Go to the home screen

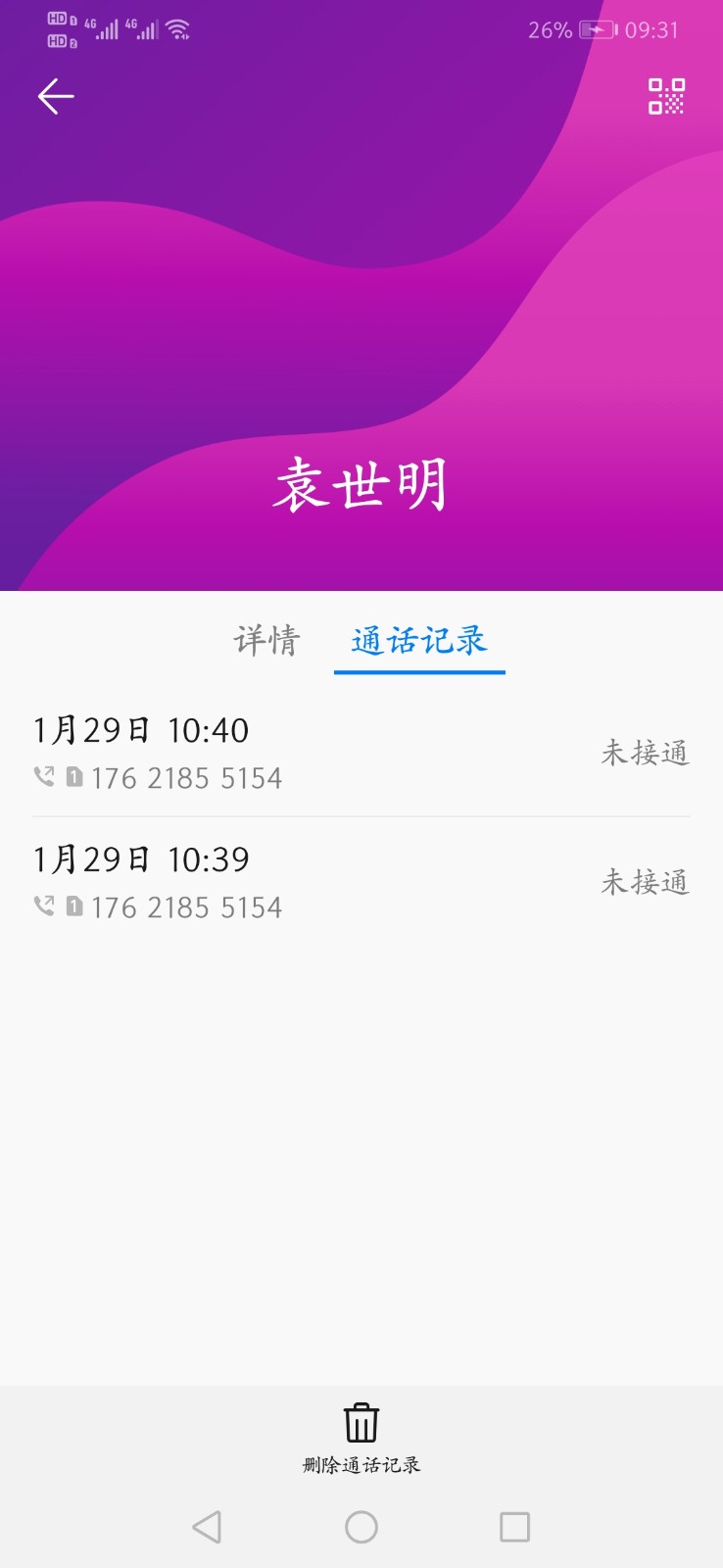click(361, 1527)
